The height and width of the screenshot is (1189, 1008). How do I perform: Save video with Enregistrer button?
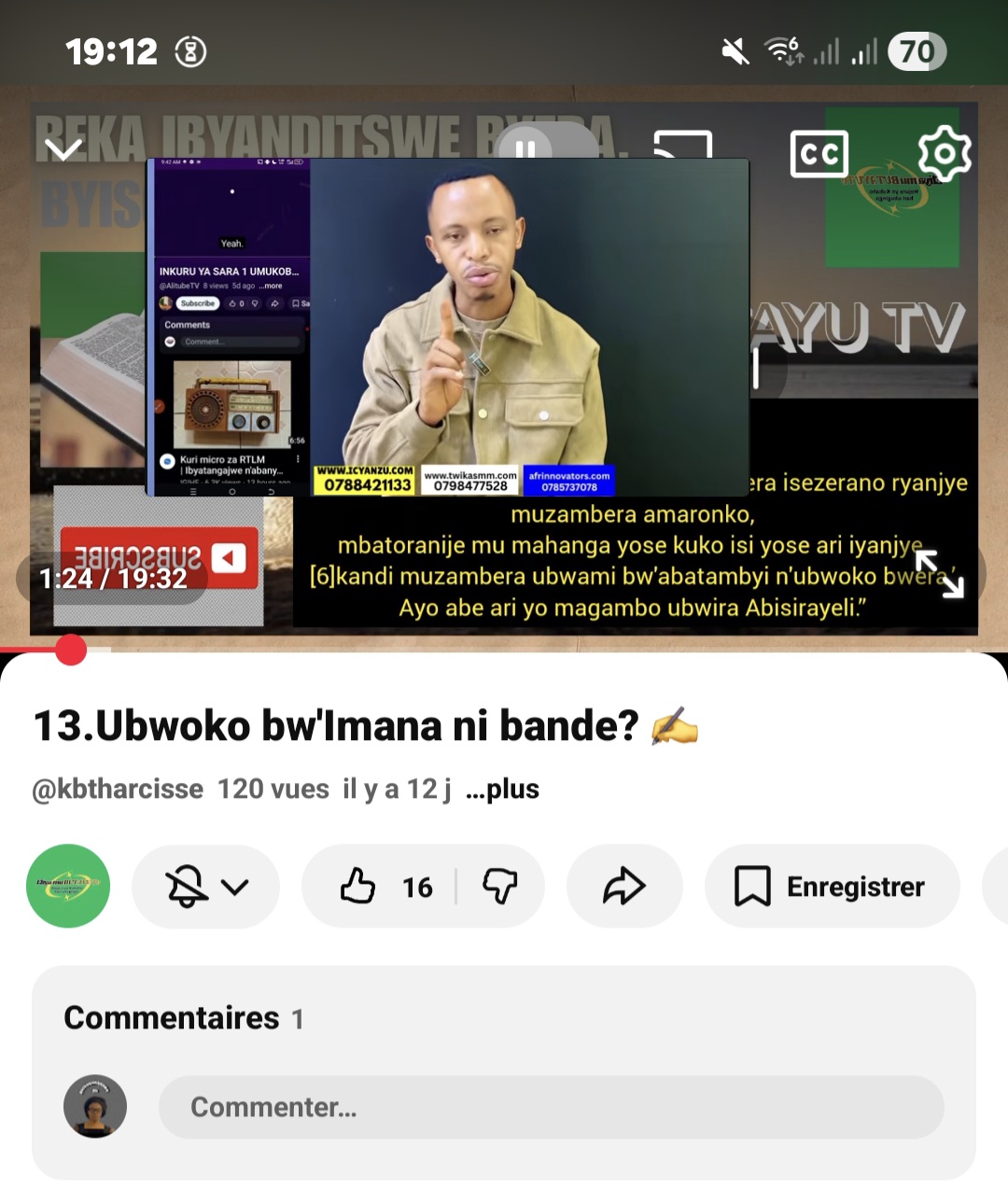tap(831, 886)
